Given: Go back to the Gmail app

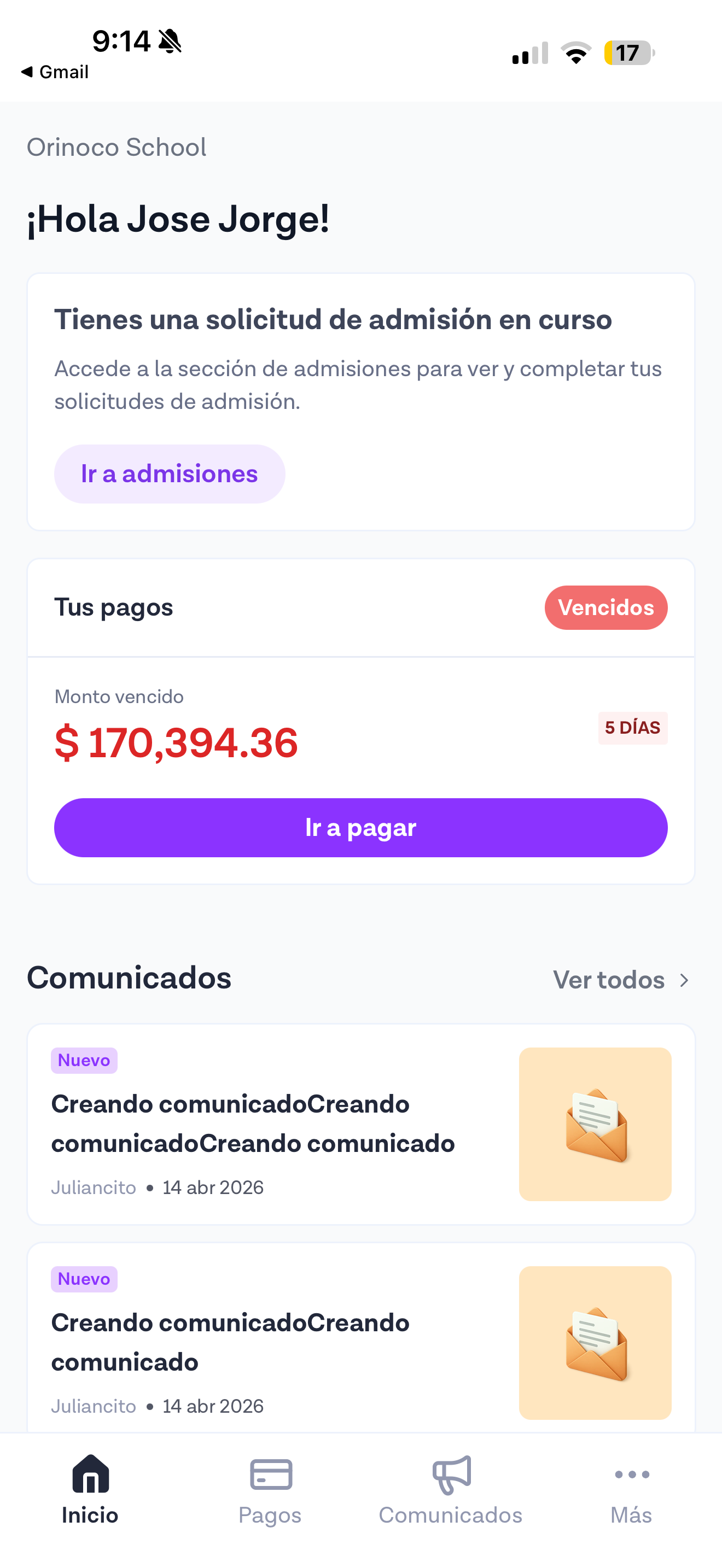Looking at the screenshot, I should (x=55, y=72).
